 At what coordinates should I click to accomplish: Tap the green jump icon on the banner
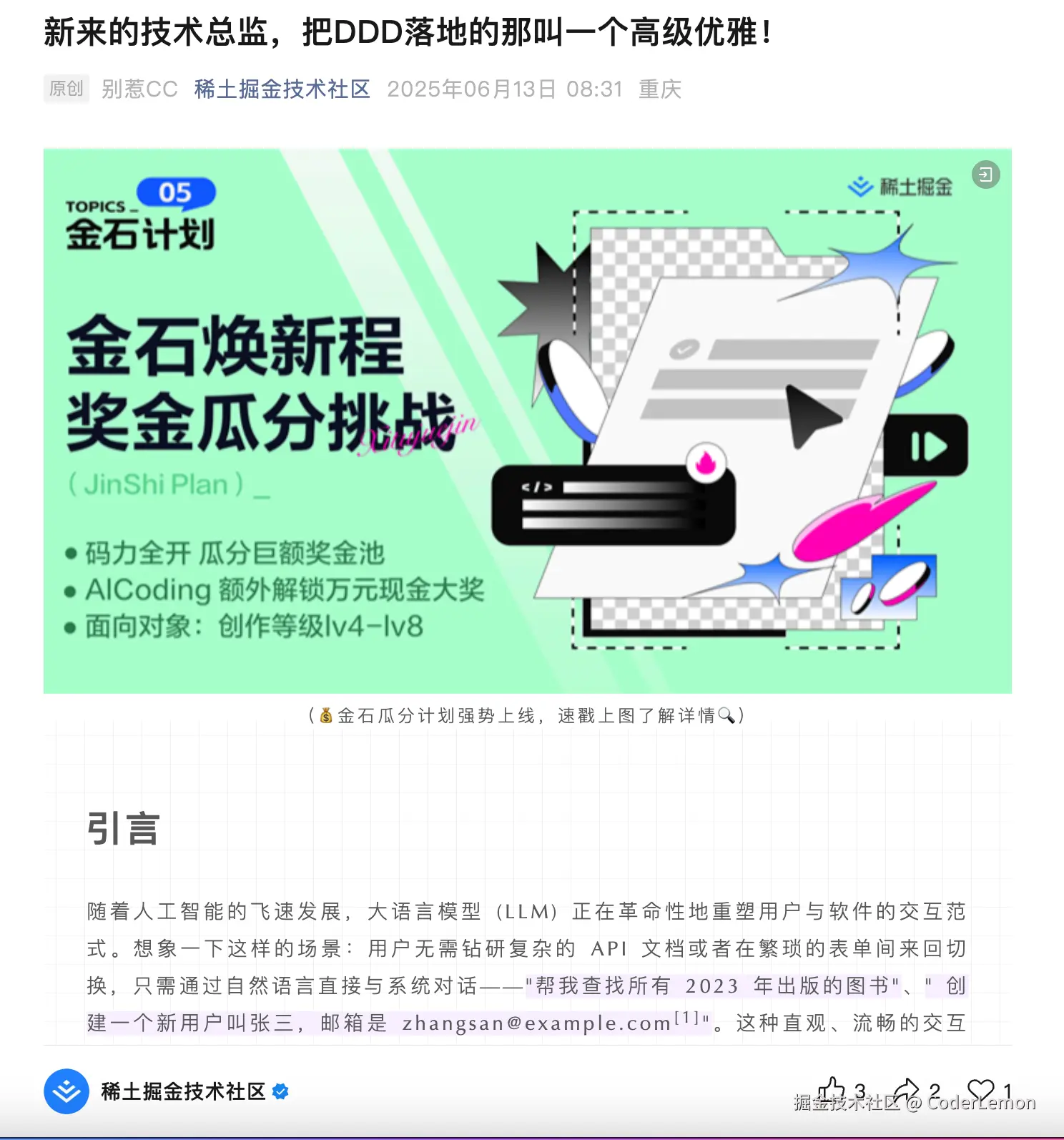click(x=985, y=175)
